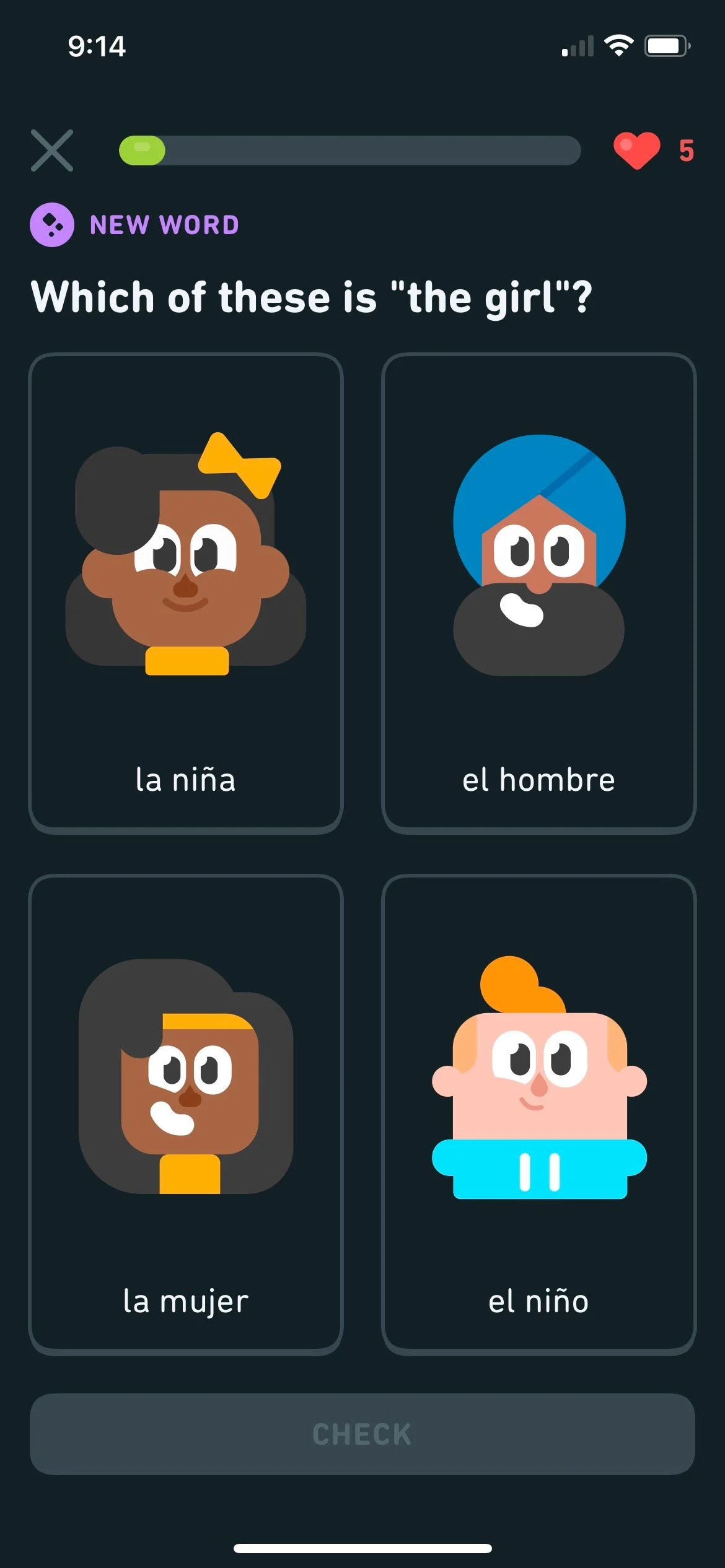The width and height of the screenshot is (725, 1568).
Task: Pick the 'la mujer' card
Action: click(185, 1115)
